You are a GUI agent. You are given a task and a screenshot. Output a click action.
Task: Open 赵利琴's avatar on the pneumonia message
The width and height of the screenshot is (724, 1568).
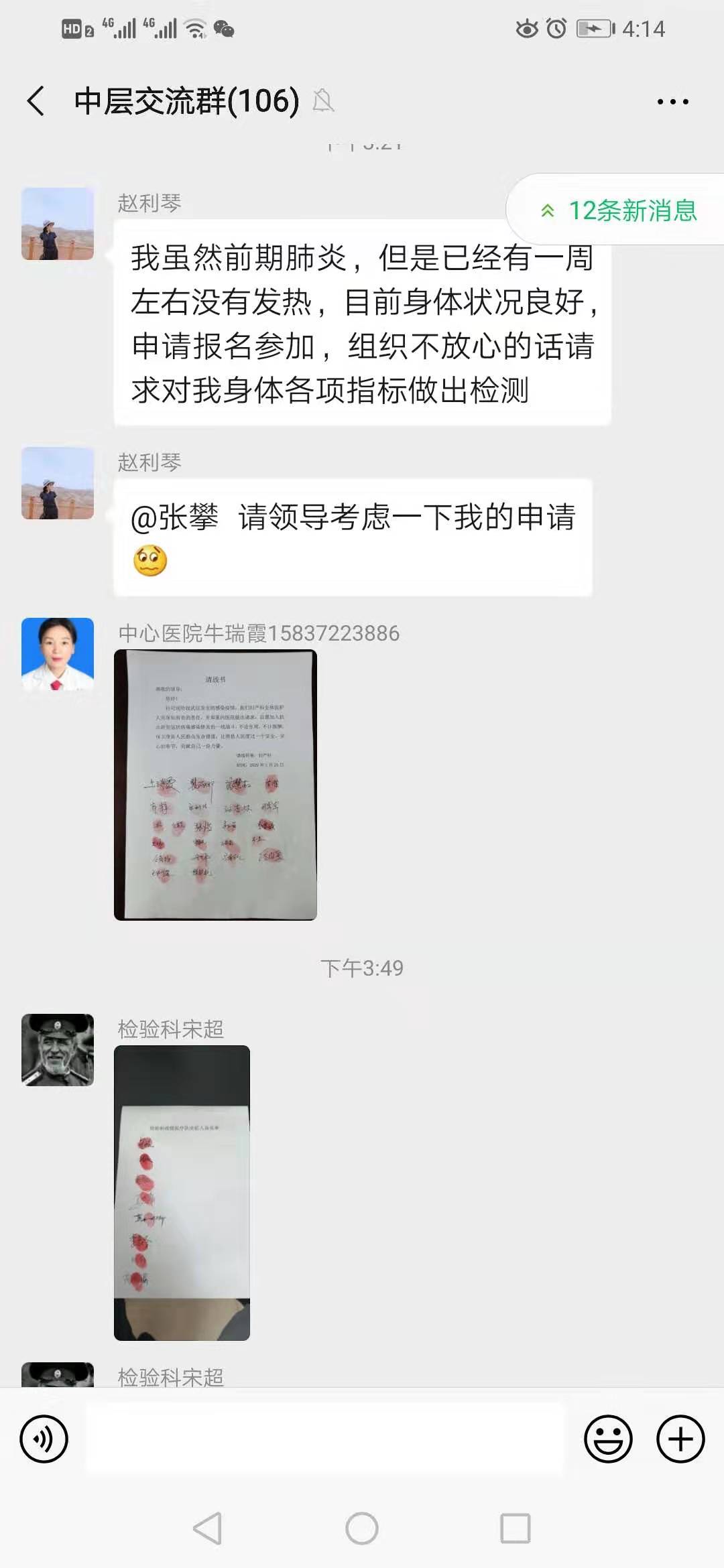click(x=58, y=224)
